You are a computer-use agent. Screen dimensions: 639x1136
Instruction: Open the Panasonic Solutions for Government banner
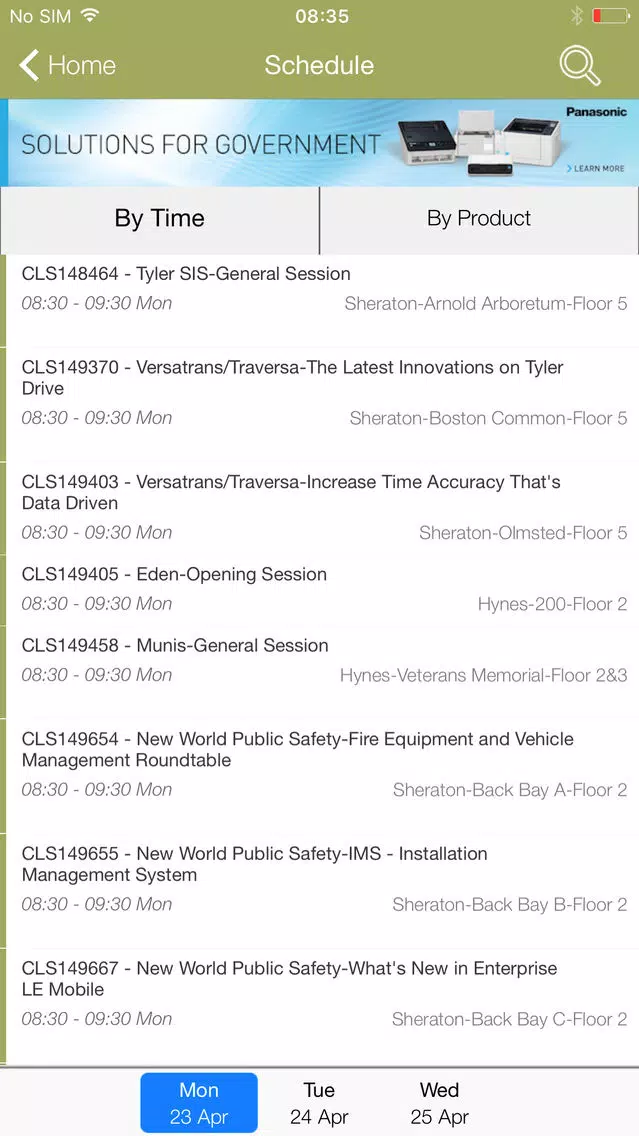[x=319, y=143]
